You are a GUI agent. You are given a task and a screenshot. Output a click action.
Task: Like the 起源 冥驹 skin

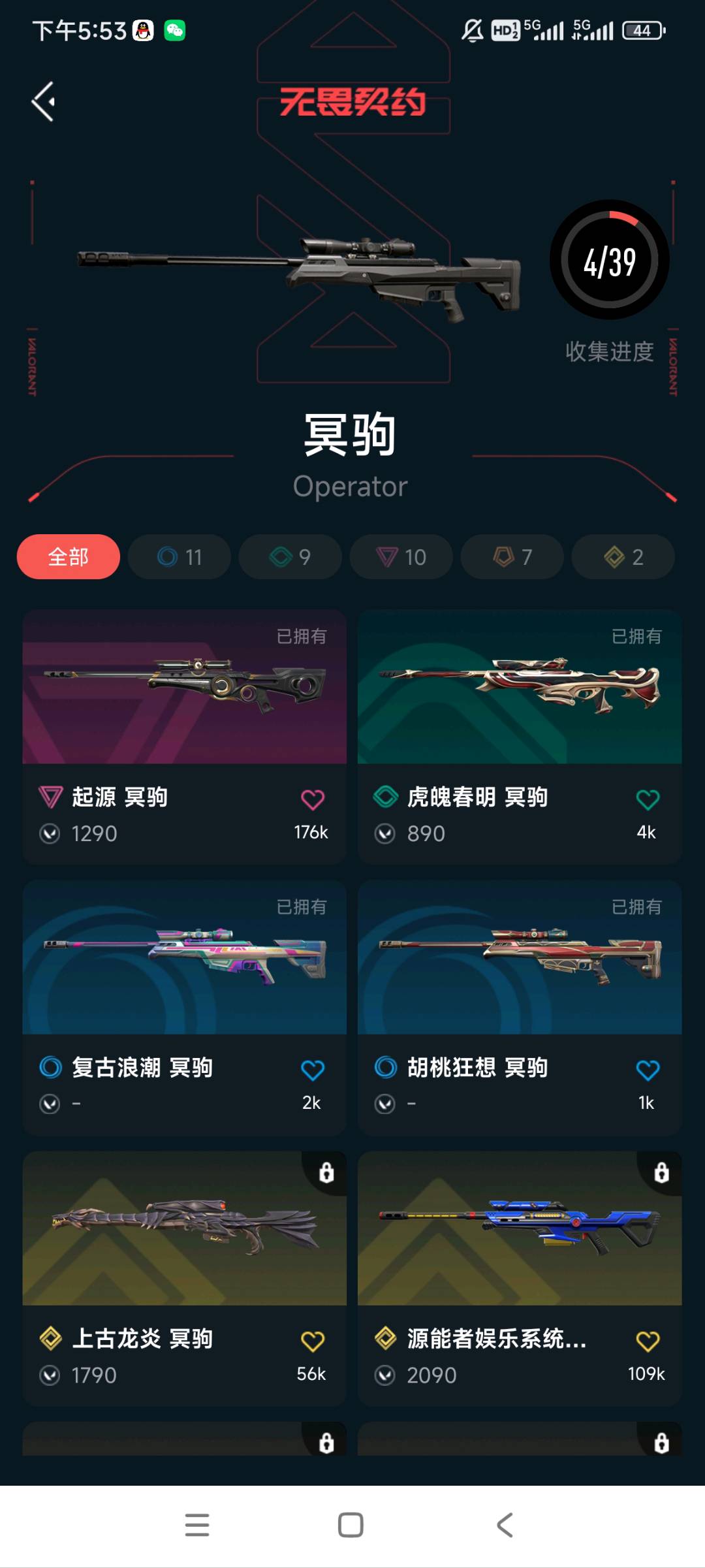312,799
